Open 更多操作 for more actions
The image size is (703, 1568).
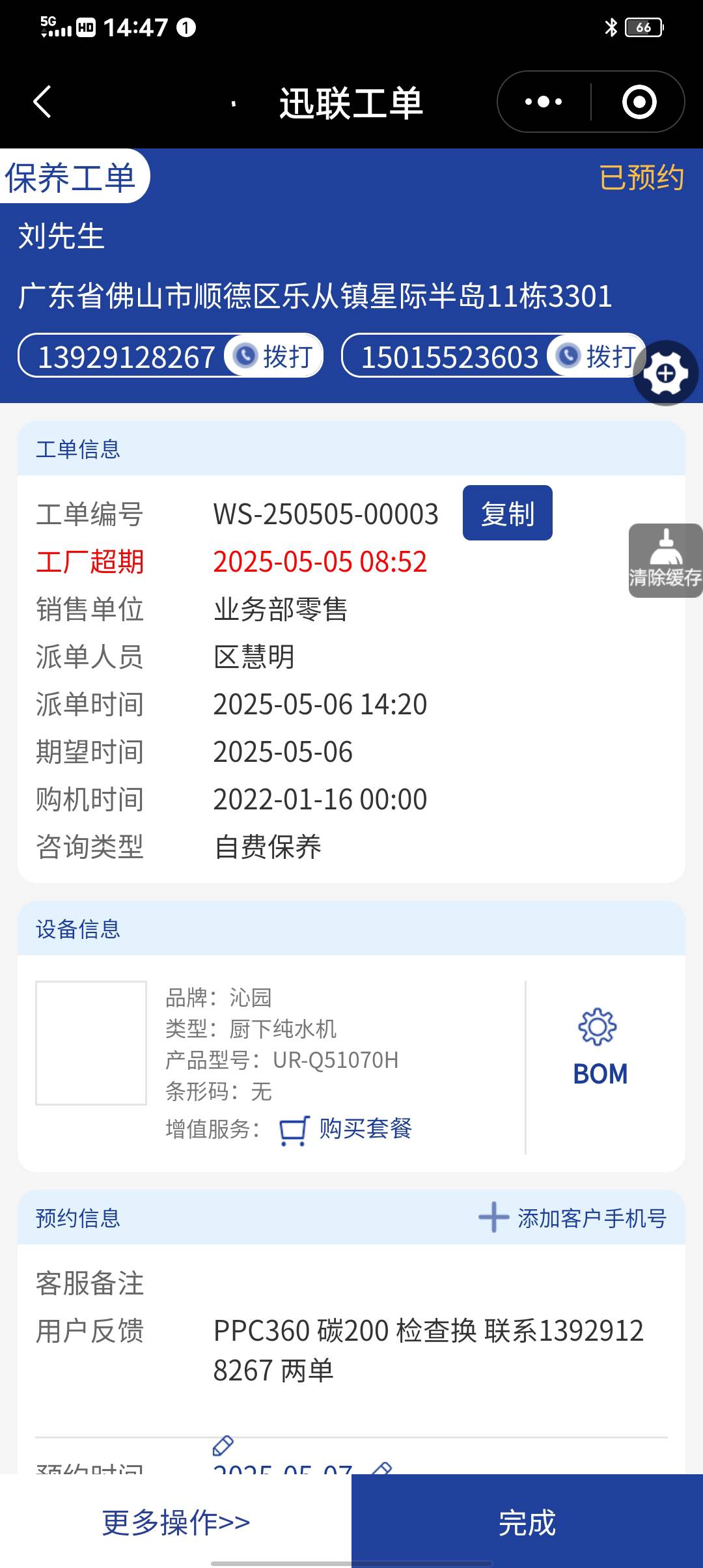click(176, 1522)
